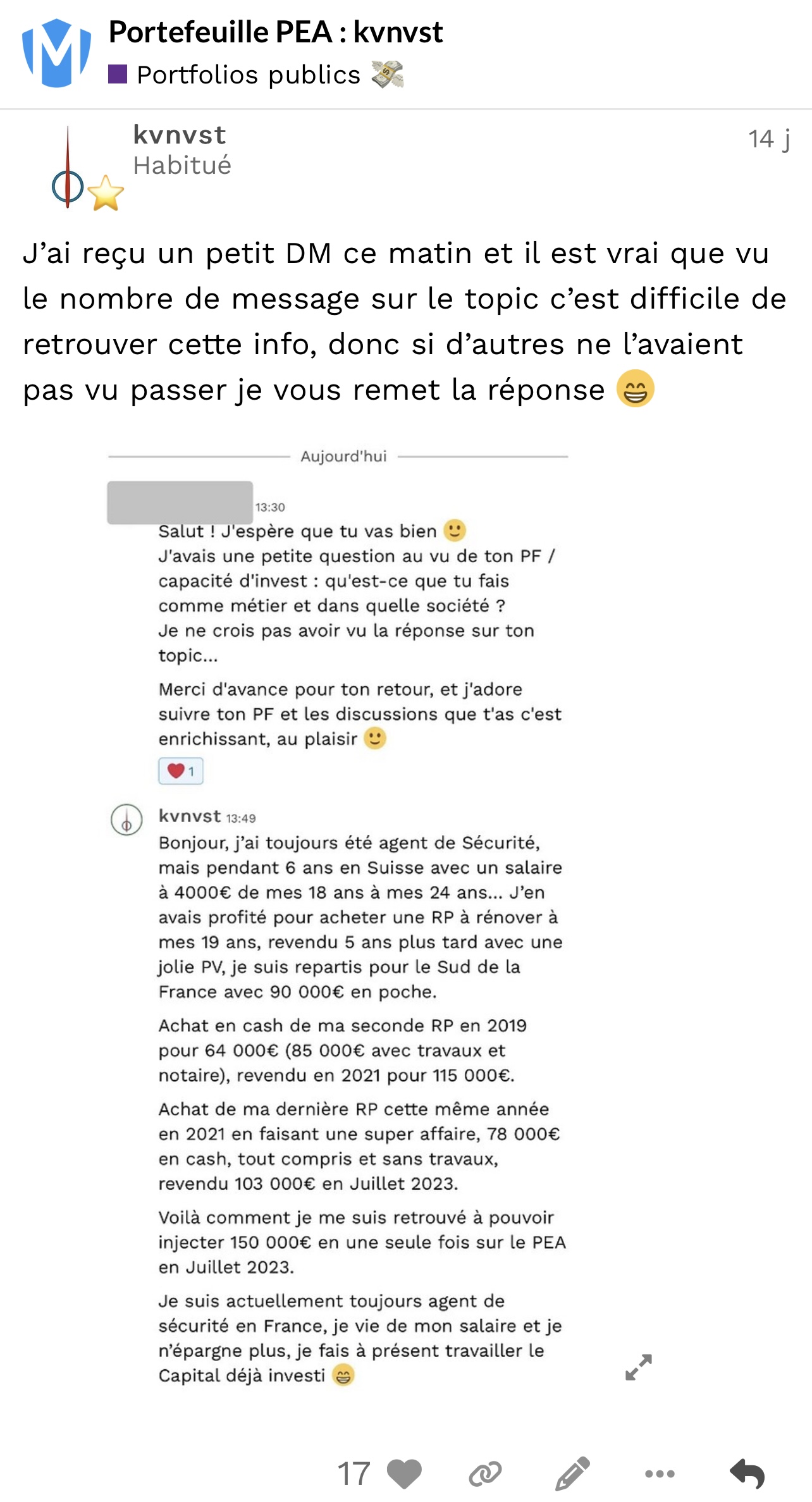This screenshot has width=812, height=1502.
Task: Edit this post with the pencil
Action: [572, 1474]
